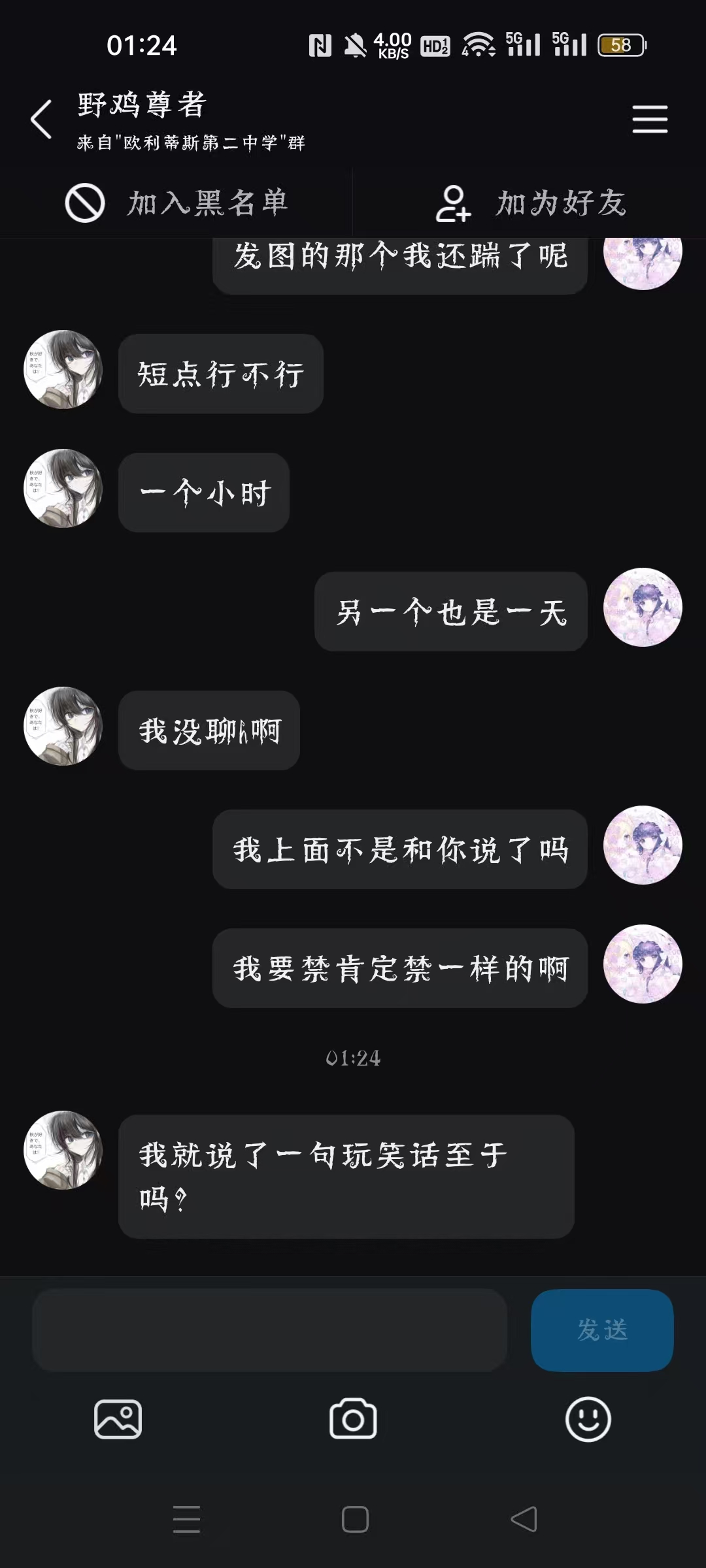
Task: Open the image gallery picker
Action: 118,1419
